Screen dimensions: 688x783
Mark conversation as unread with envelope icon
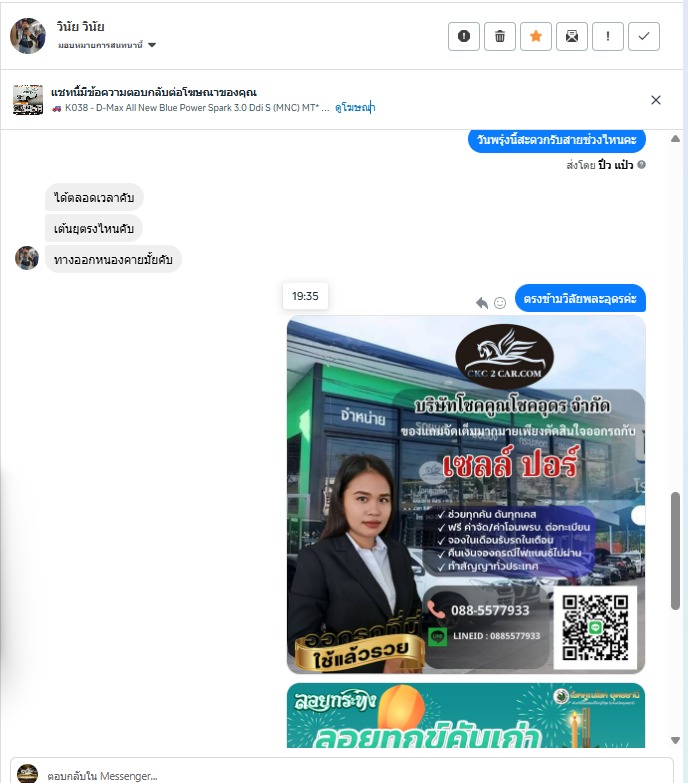pos(572,37)
